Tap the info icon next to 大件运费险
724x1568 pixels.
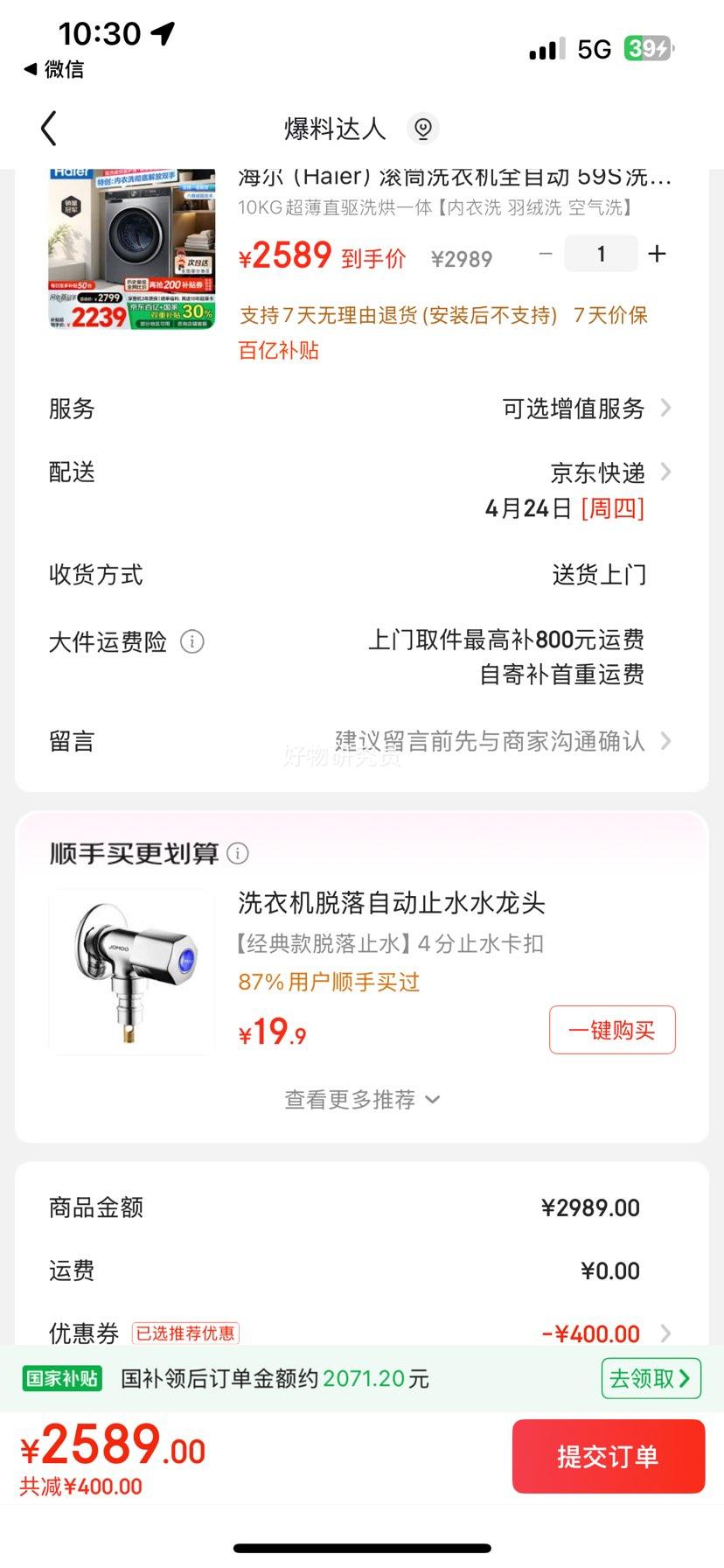(191, 641)
